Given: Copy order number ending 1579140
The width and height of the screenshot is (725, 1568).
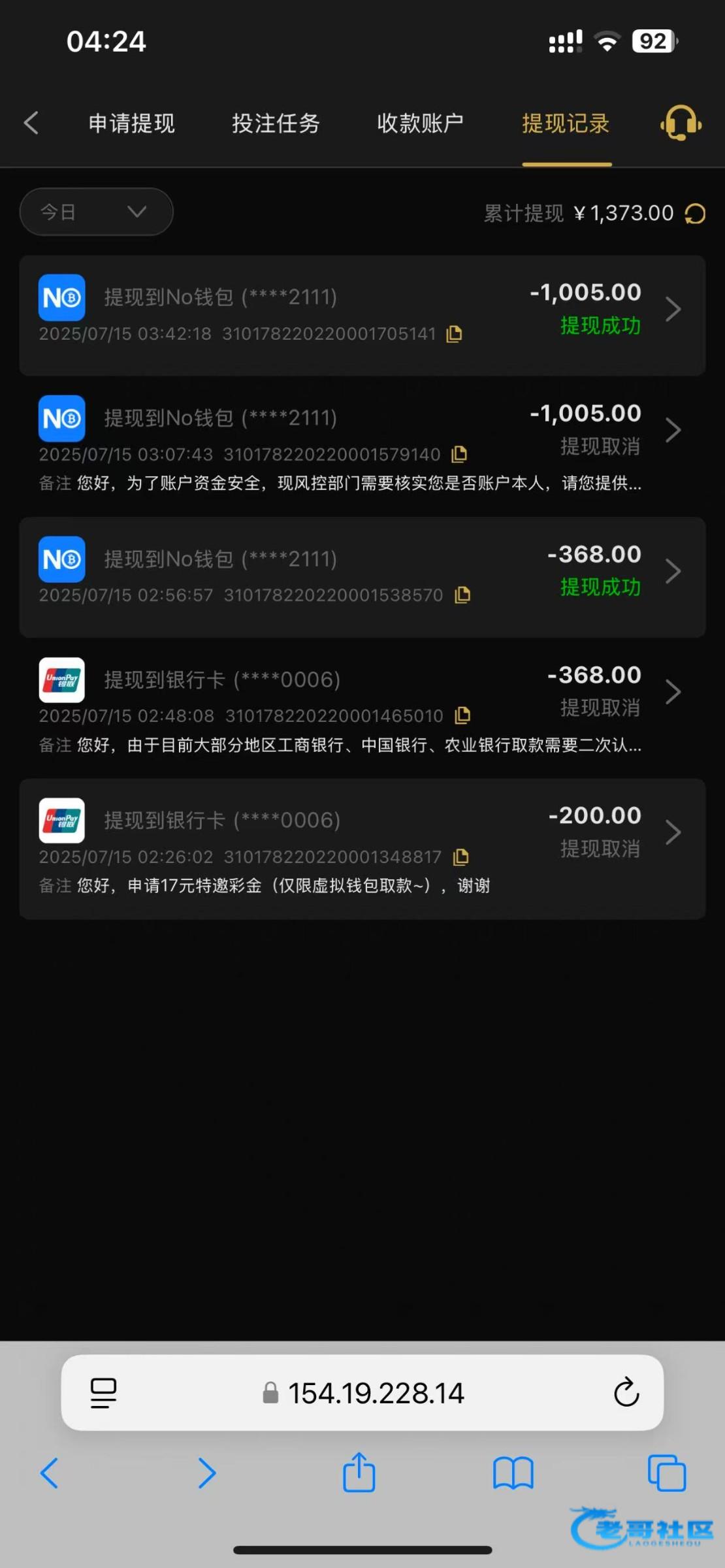Looking at the screenshot, I should click(x=459, y=455).
